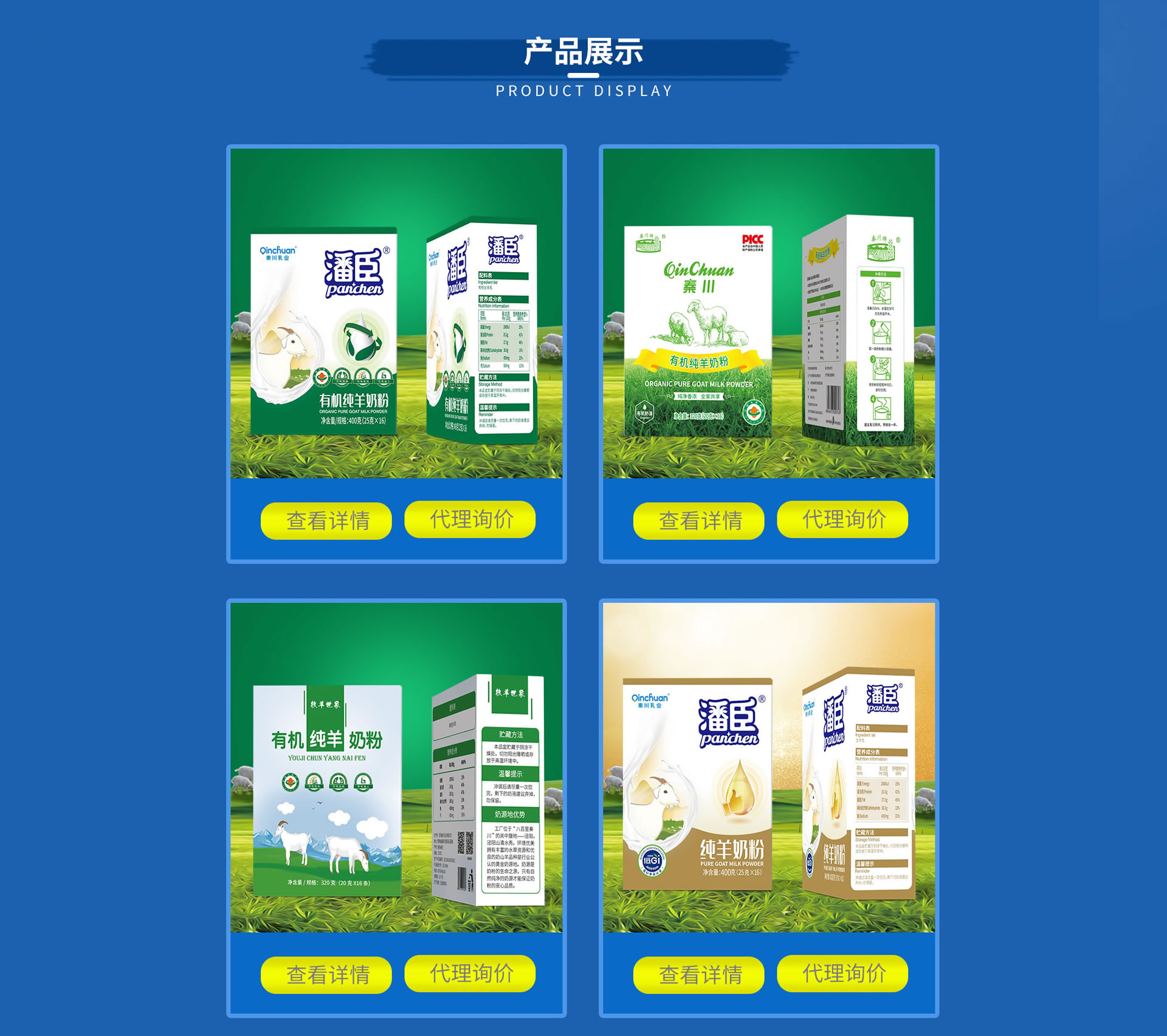Image resolution: width=1167 pixels, height=1036 pixels.
Task: Open the 牧羊世家 product image
Action: (396, 767)
